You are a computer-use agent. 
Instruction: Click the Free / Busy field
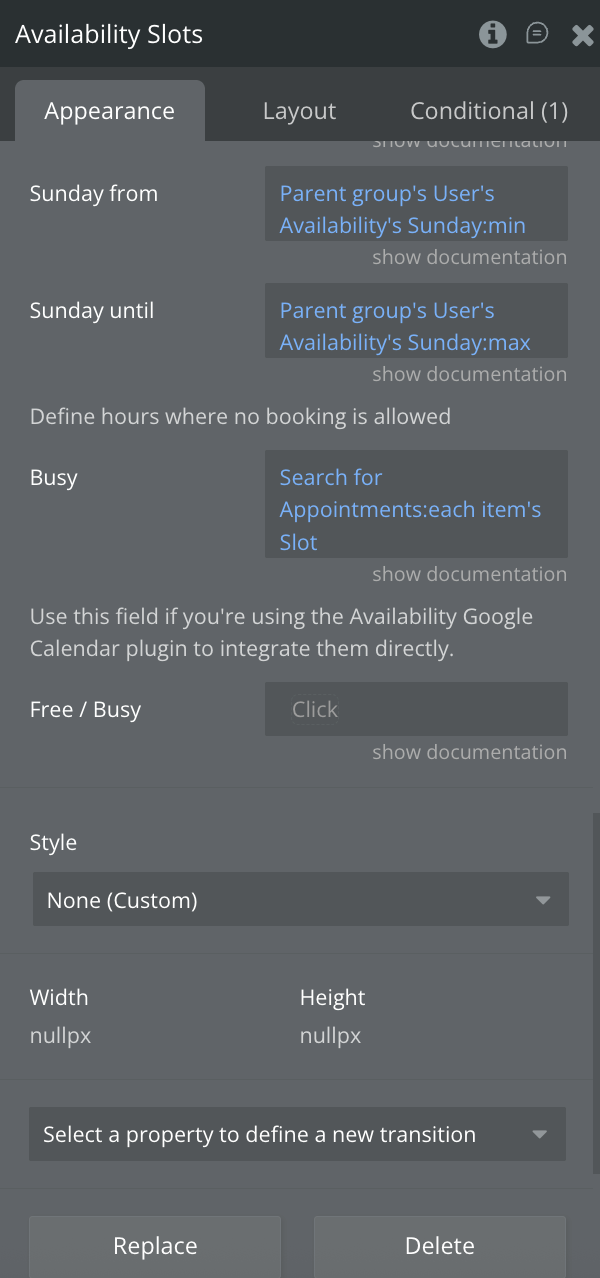click(416, 709)
